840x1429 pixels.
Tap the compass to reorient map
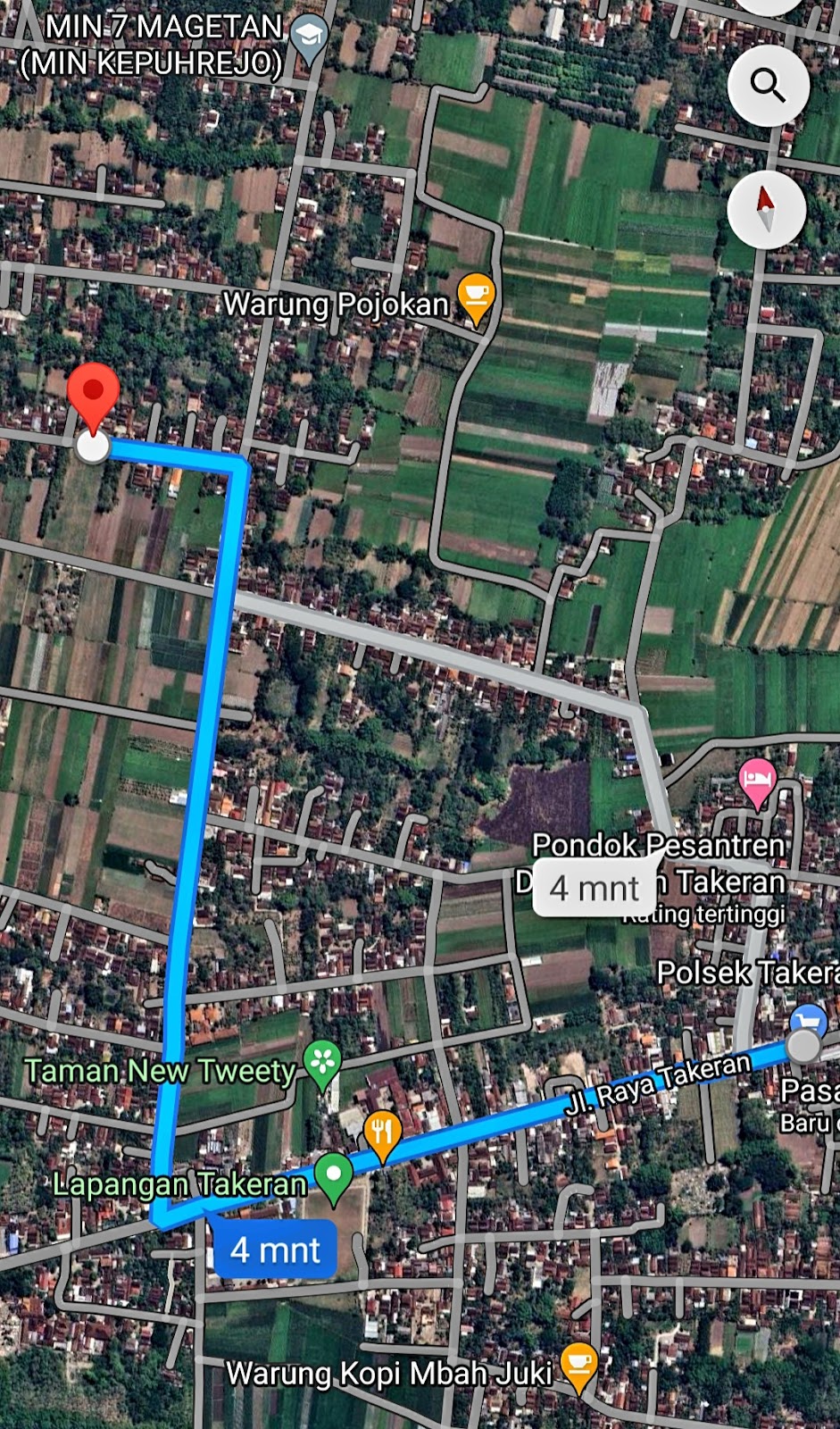pyautogui.click(x=766, y=209)
